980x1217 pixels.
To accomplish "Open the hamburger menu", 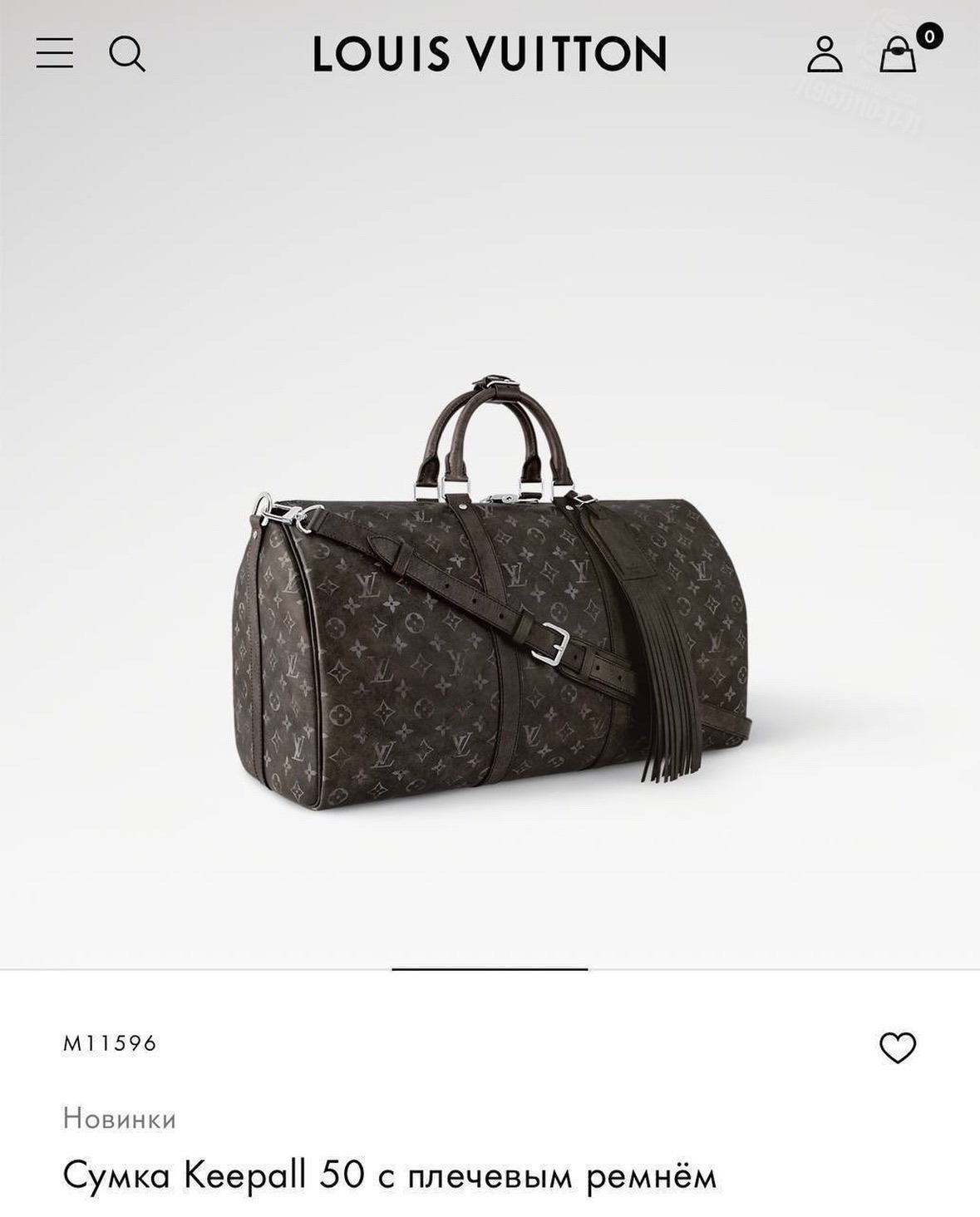I will click(55, 53).
